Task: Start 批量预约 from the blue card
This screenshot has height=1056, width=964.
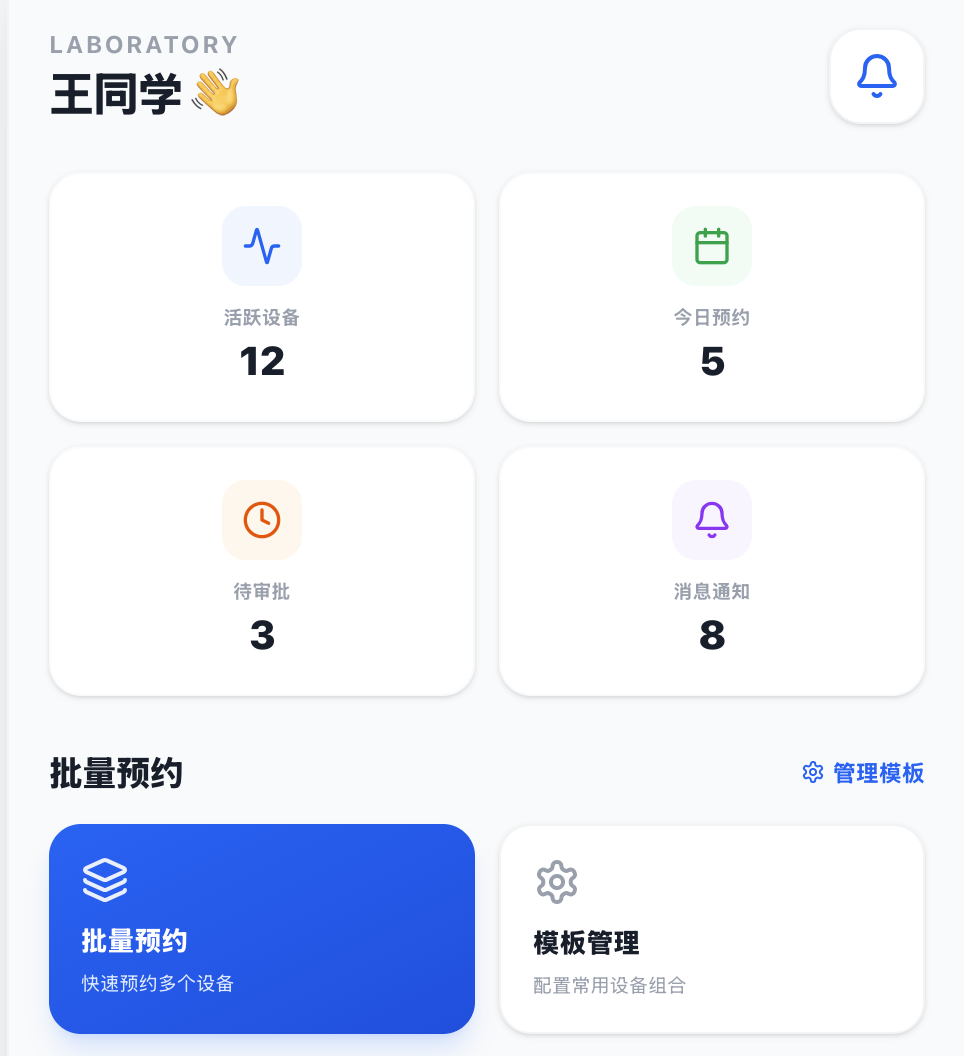Action: (262, 928)
